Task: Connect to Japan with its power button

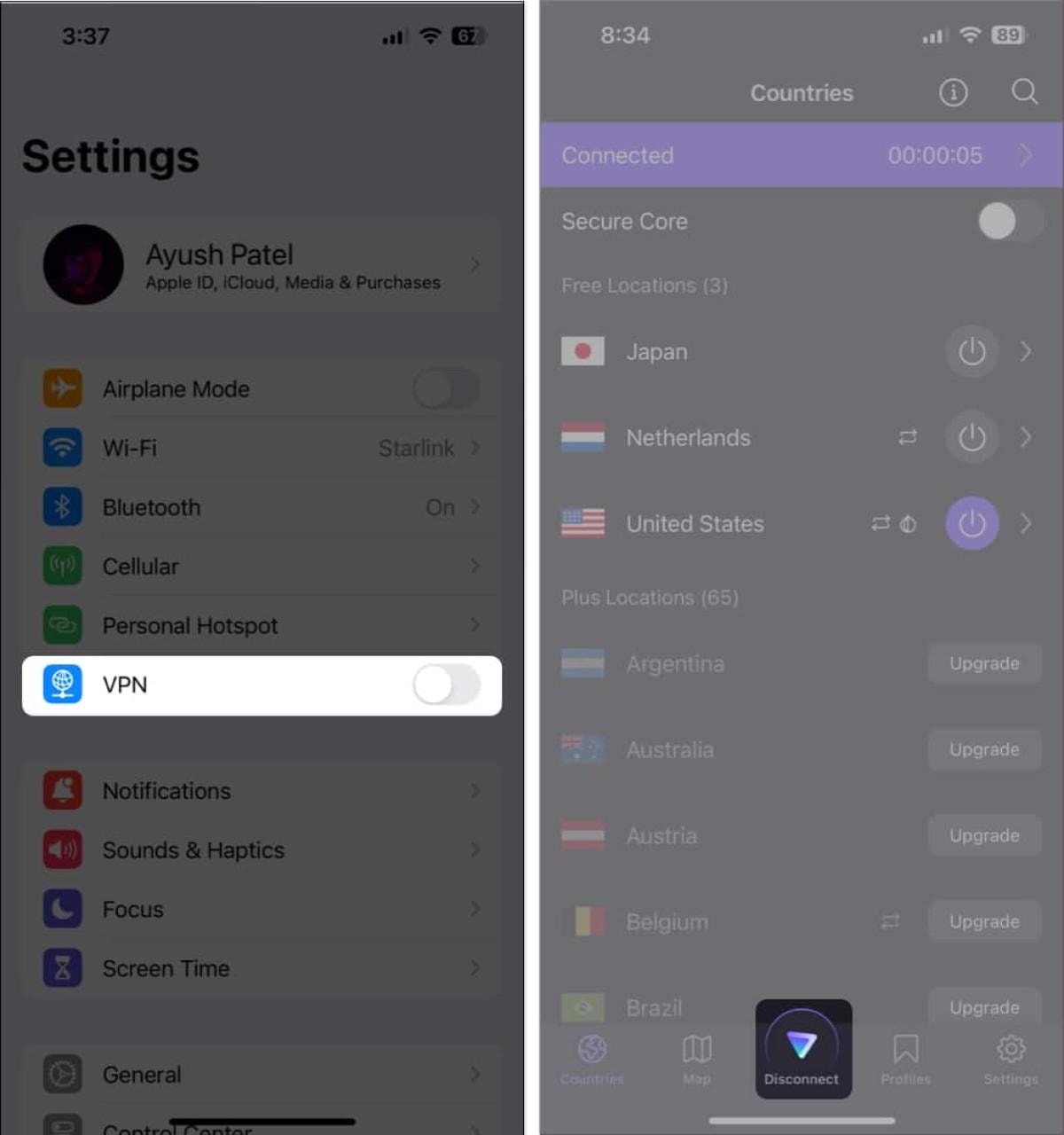Action: [x=972, y=352]
